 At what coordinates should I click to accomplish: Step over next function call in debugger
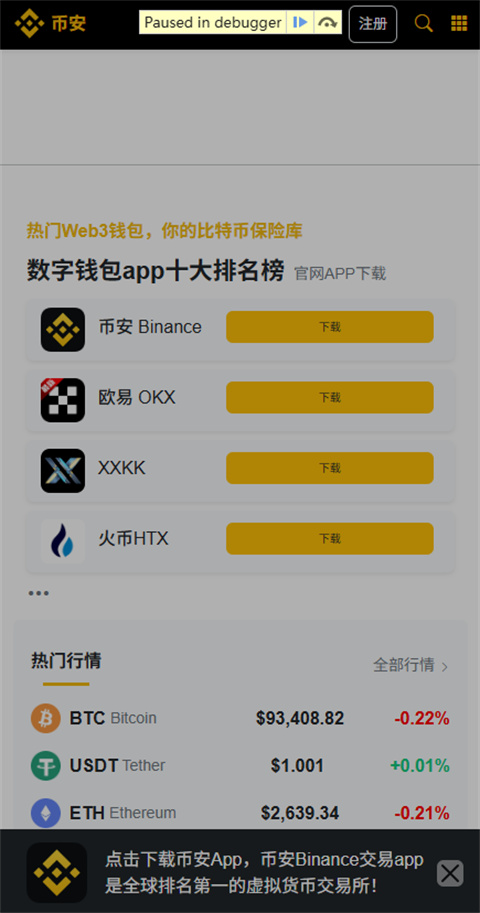(328, 22)
